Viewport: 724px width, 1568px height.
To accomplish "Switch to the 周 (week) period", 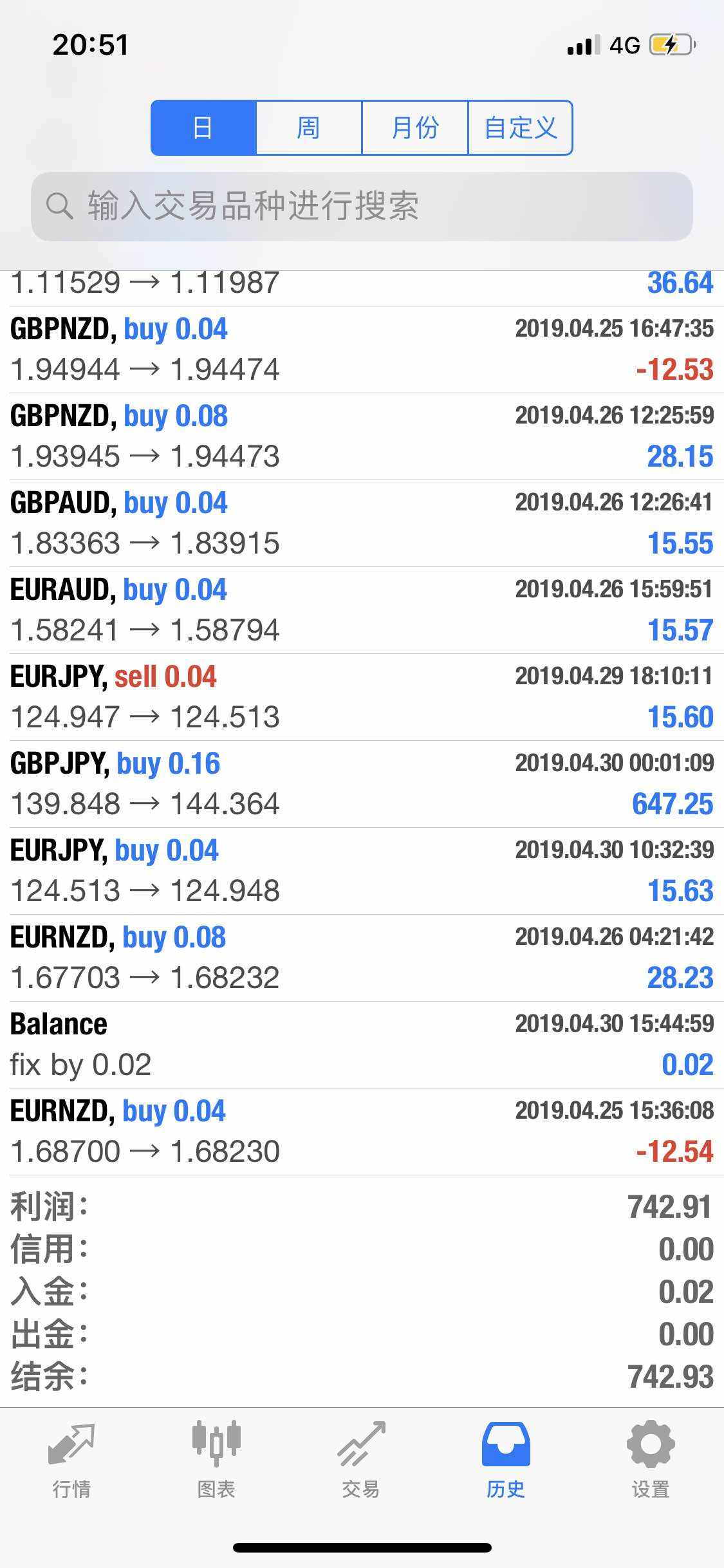I will coord(309,127).
